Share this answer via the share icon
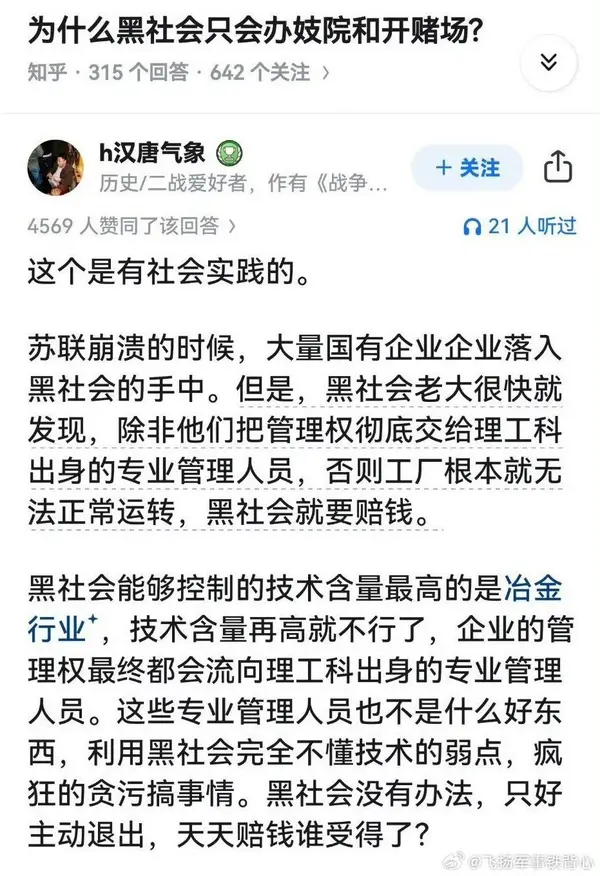Screen dimensions: 600x876 [x=557, y=167]
